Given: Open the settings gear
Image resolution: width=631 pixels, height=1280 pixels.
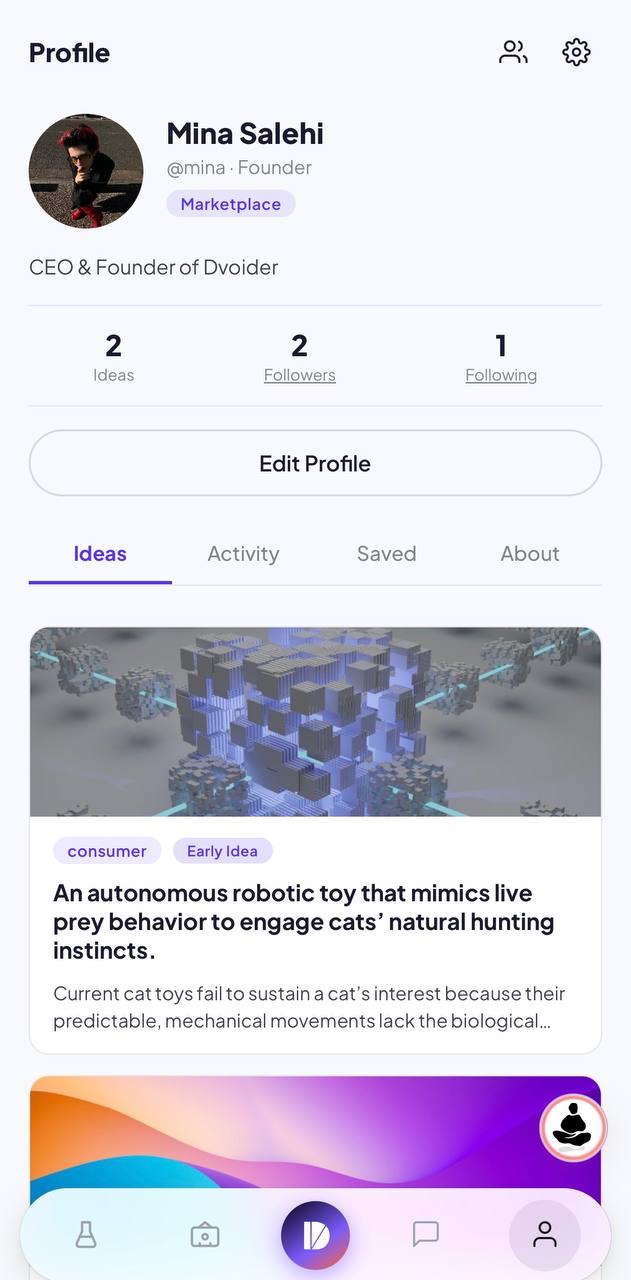Looking at the screenshot, I should click(576, 52).
